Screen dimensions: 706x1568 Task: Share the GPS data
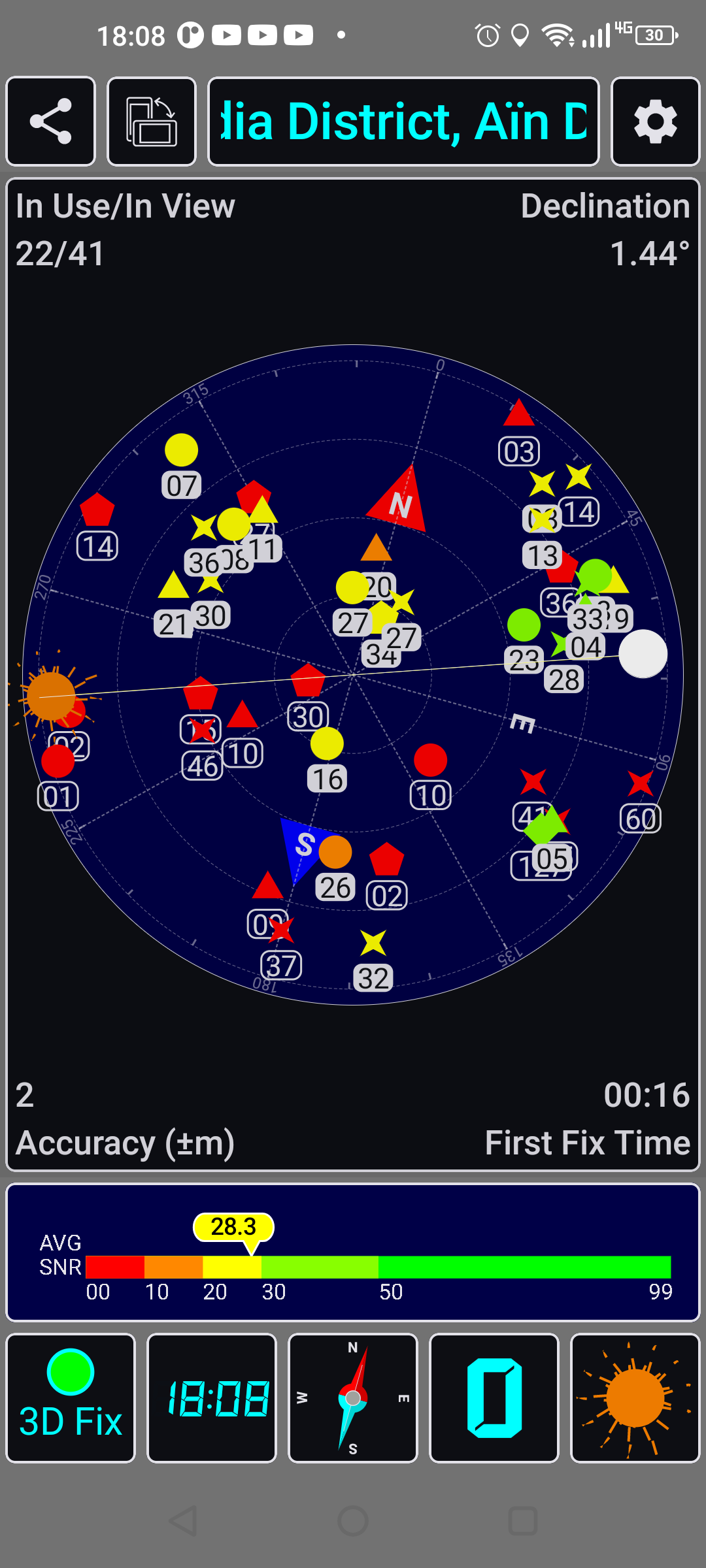pyautogui.click(x=51, y=122)
